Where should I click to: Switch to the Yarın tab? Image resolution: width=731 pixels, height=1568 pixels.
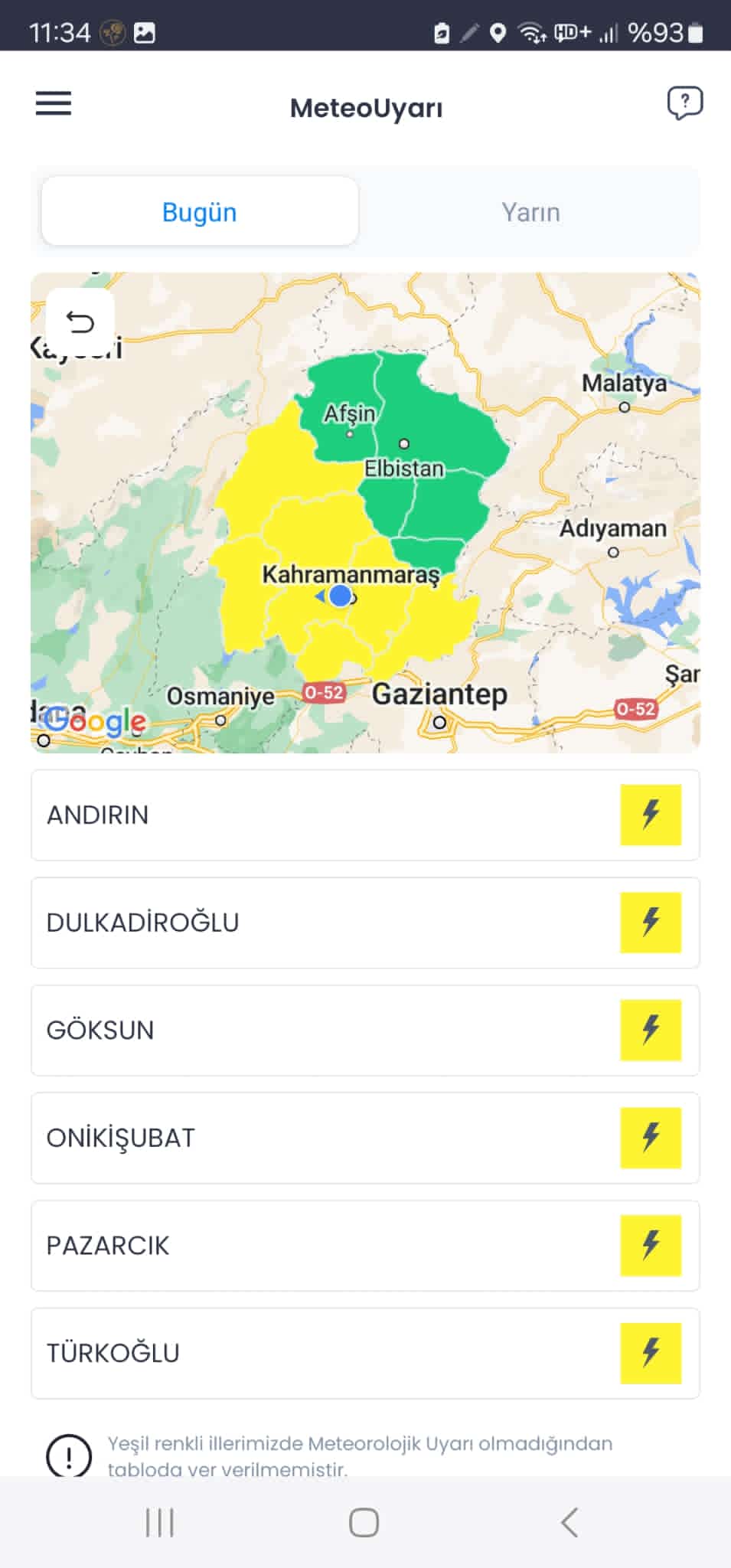click(530, 211)
